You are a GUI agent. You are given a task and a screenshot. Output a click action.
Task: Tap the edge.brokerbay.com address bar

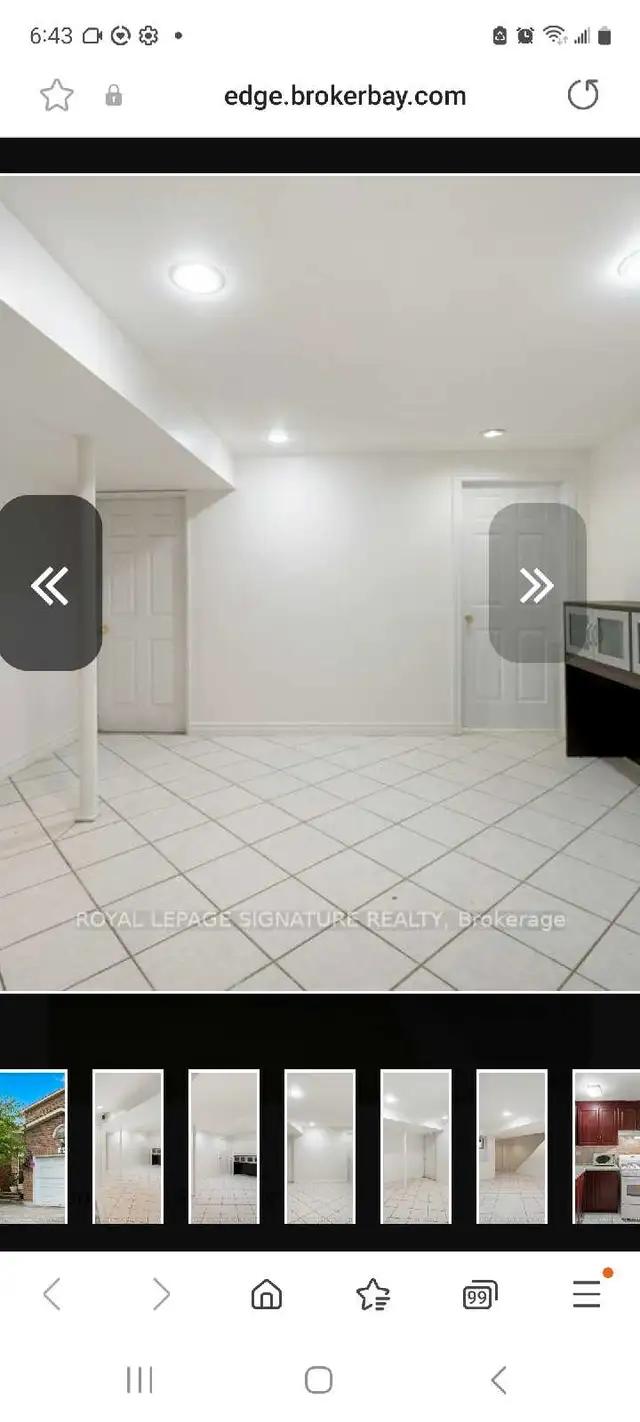(345, 96)
